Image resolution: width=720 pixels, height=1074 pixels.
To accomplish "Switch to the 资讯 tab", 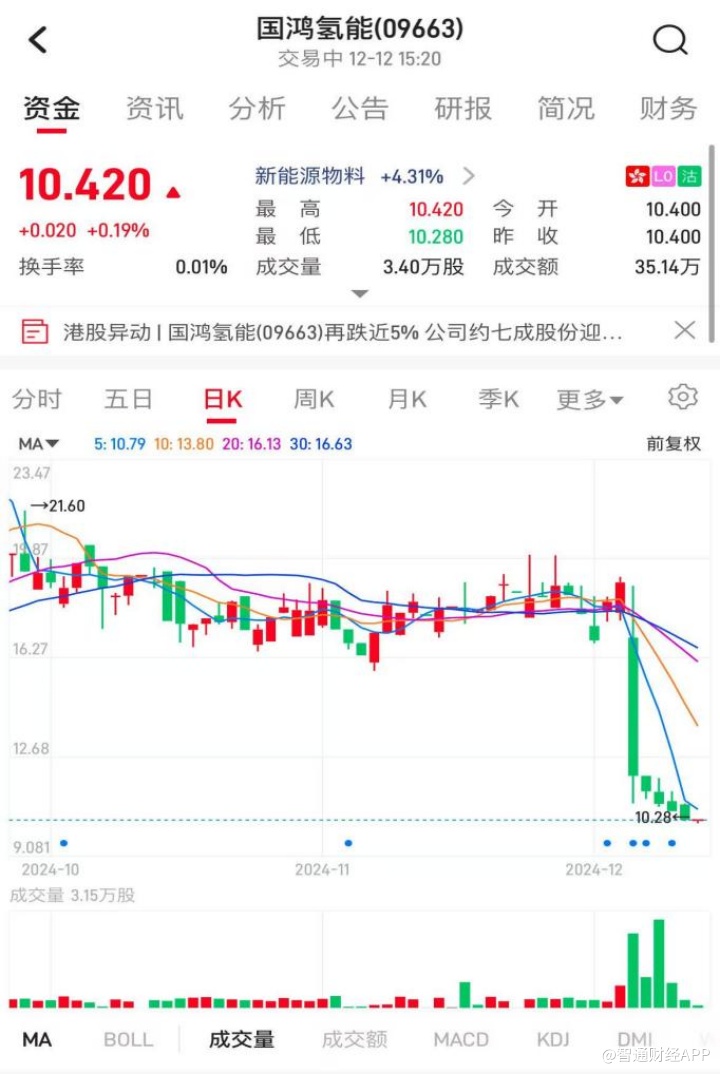I will 155,108.
